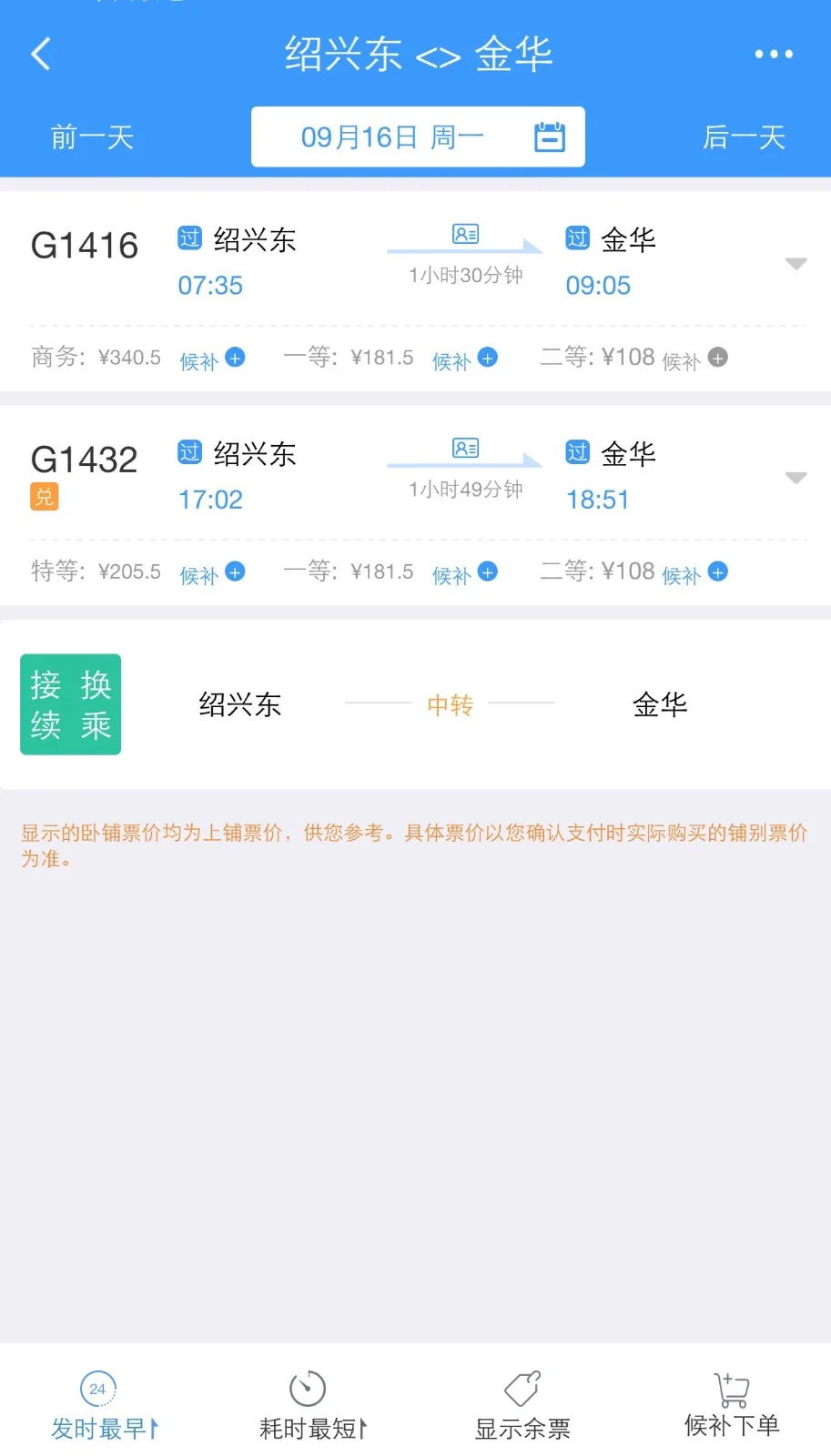The height and width of the screenshot is (1456, 831).
Task: Enable 候补 waitlist for G1432 first class
Action: coord(464,572)
